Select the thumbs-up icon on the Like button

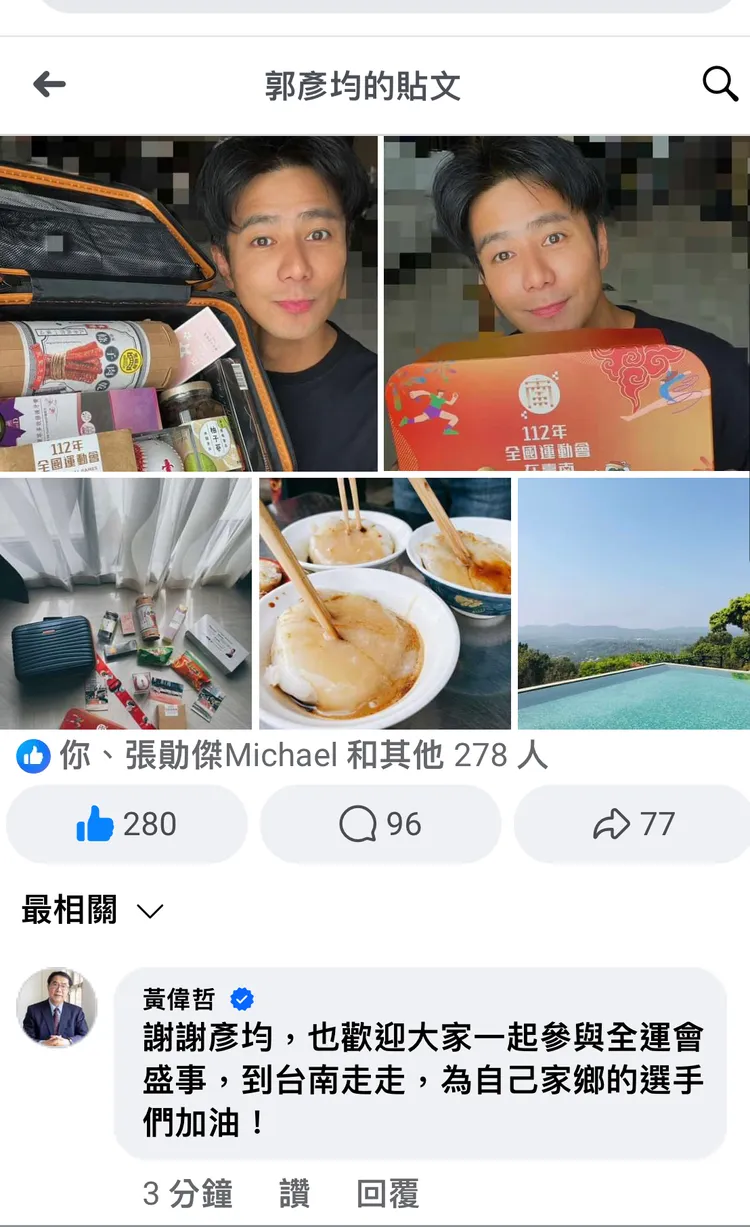(95, 823)
